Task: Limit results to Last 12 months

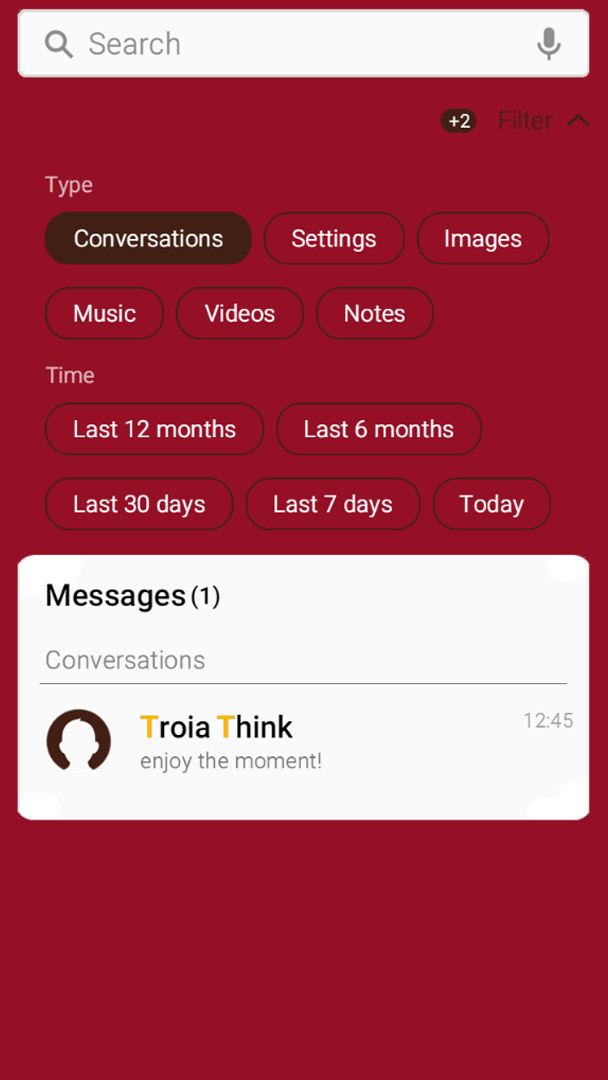Action: tap(154, 430)
